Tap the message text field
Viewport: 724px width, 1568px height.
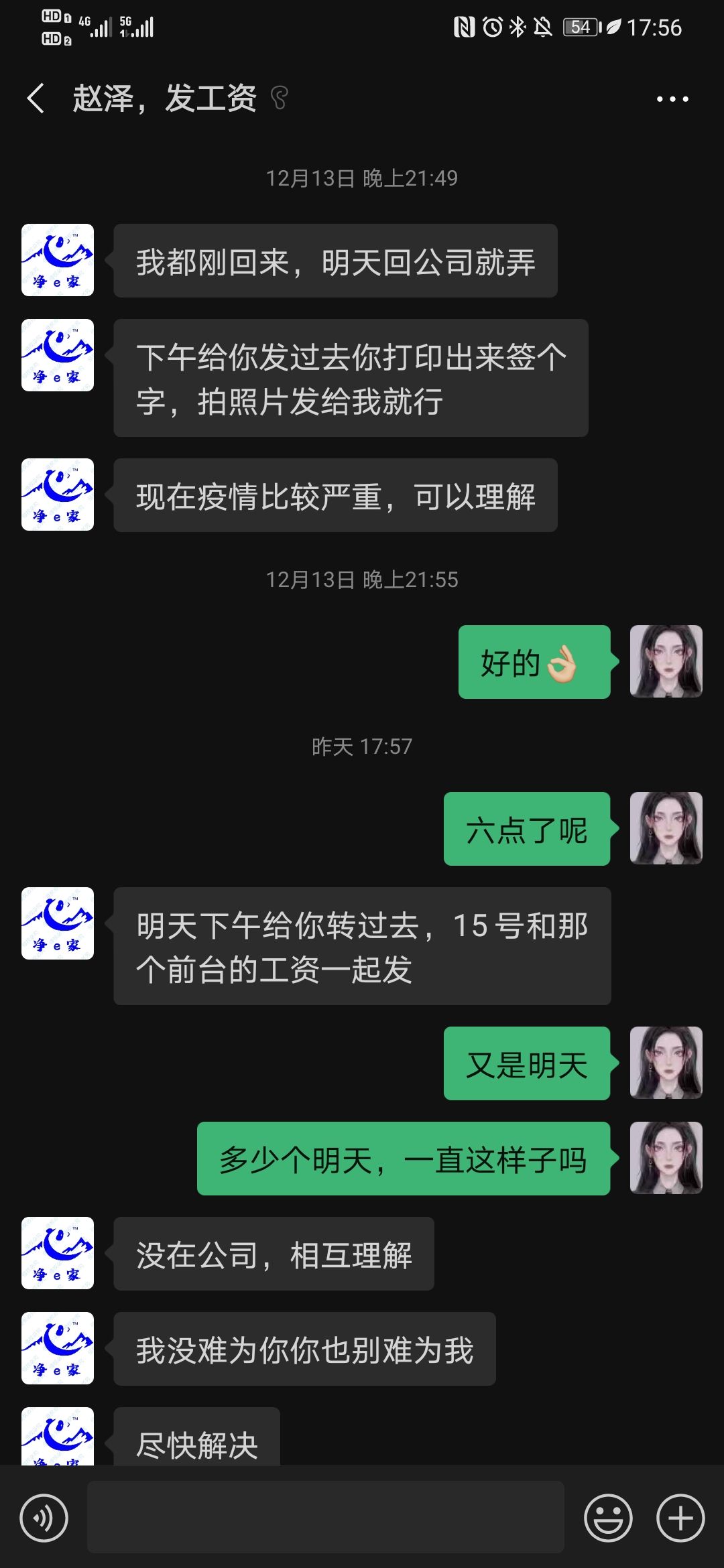326,1518
